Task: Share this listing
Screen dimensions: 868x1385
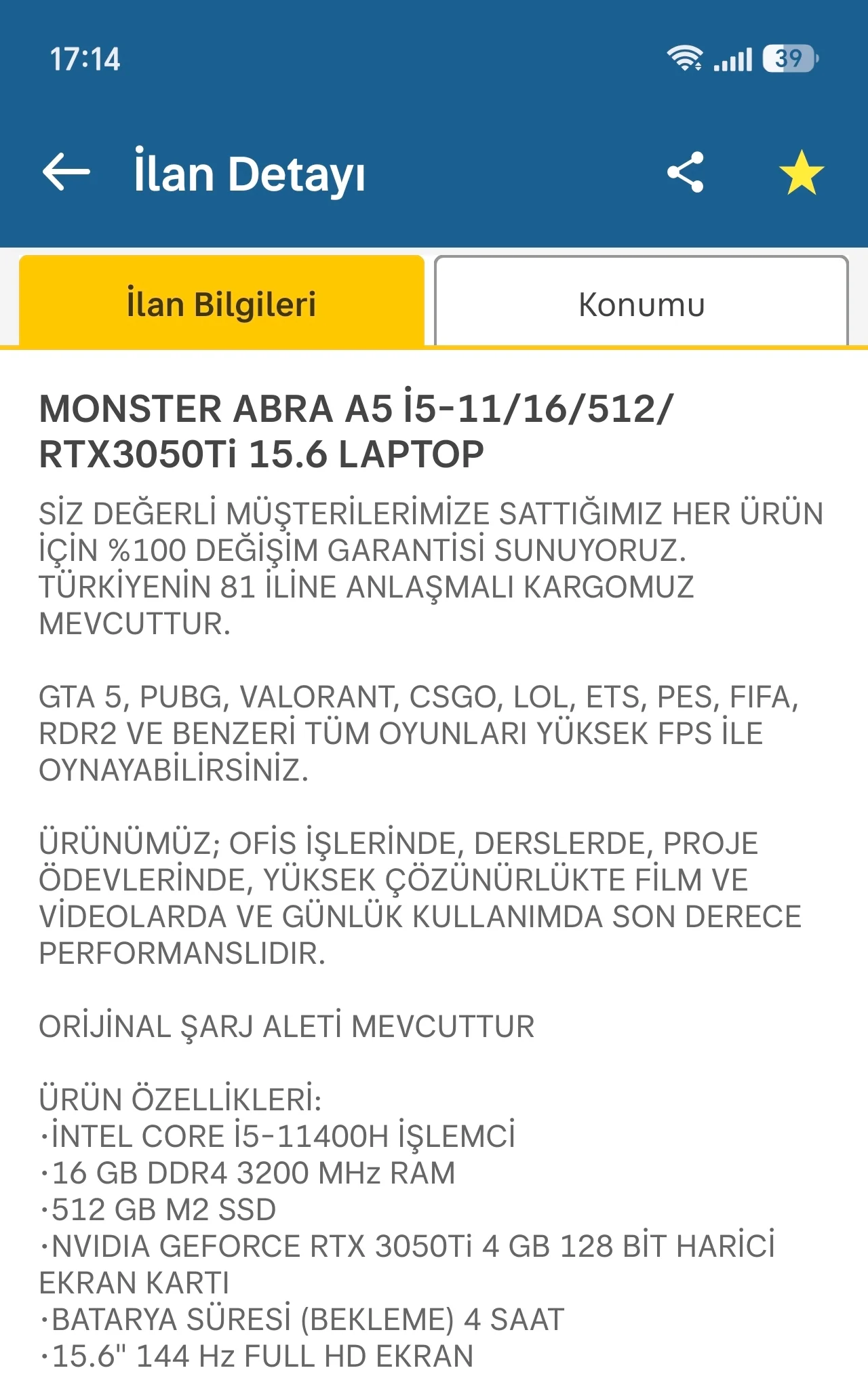Action: click(x=686, y=172)
